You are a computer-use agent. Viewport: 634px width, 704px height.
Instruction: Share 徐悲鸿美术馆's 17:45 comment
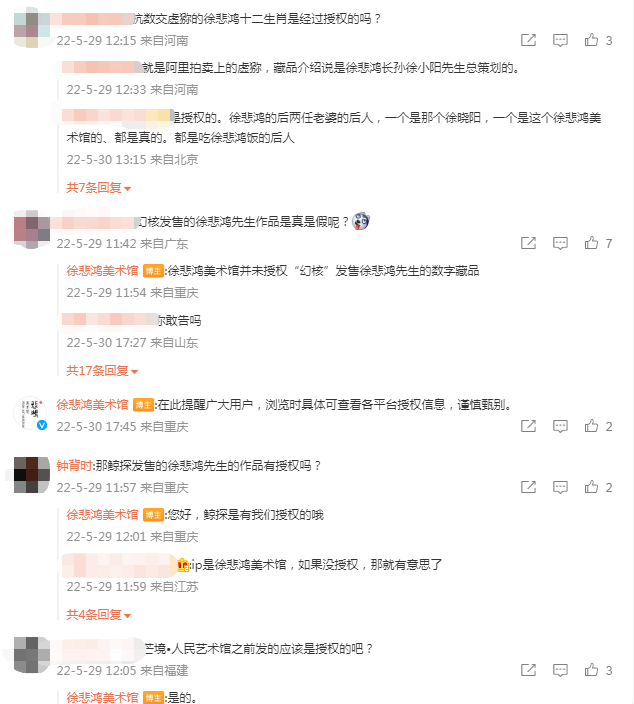coord(528,426)
